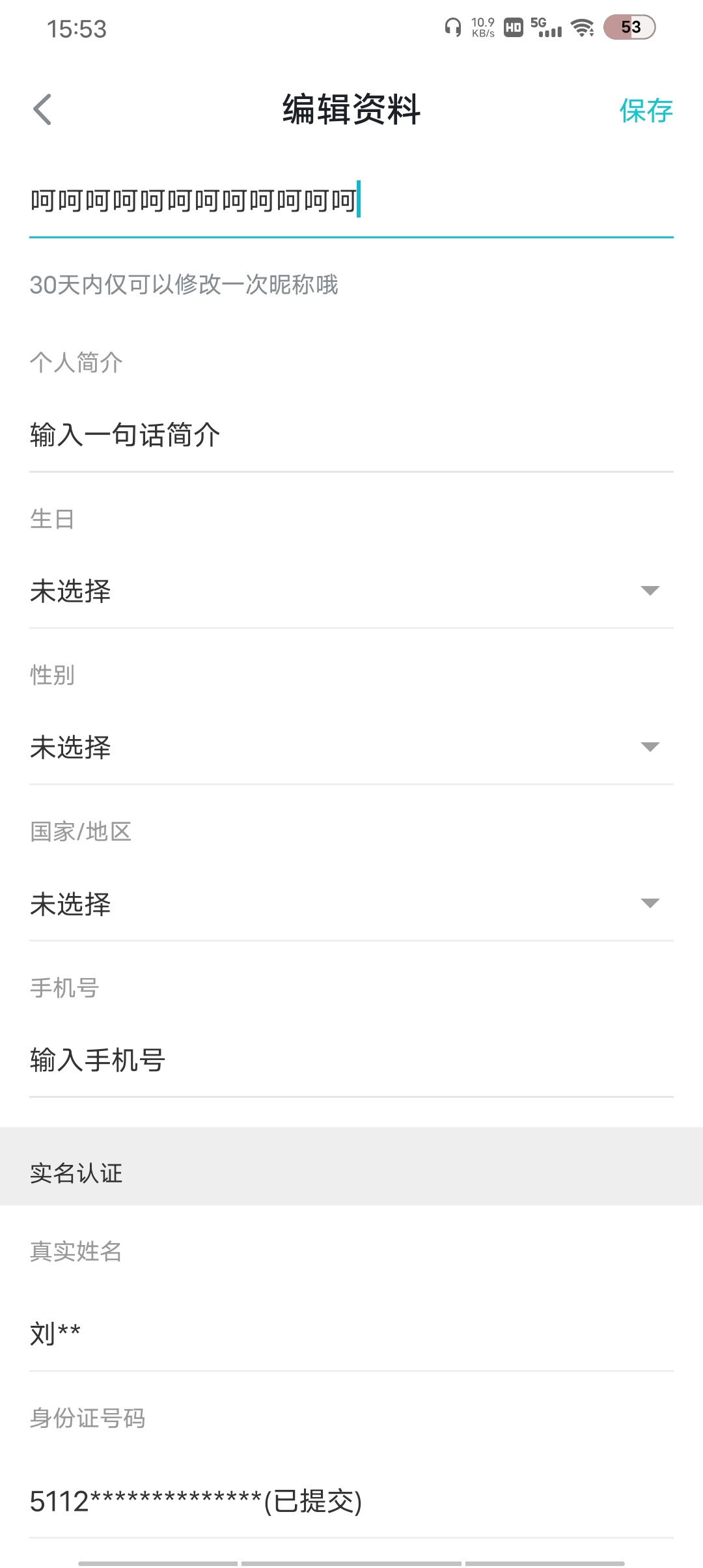Screen dimensions: 703x1568
Task: Choose a 国家/地区 from the dropdown
Action: [x=351, y=904]
